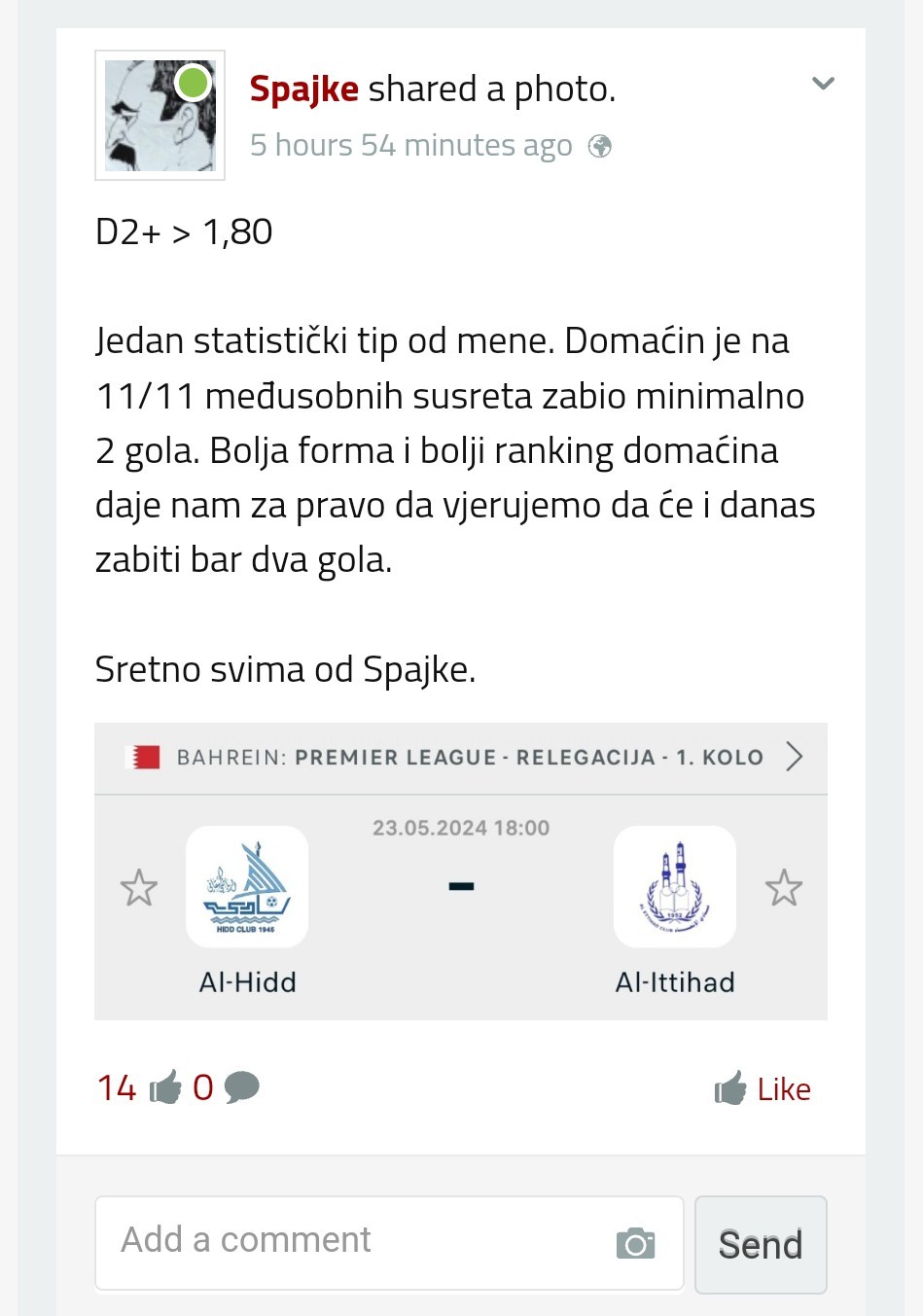Attach a photo with the camera icon
The width and height of the screenshot is (923, 1316).
coord(635,1243)
